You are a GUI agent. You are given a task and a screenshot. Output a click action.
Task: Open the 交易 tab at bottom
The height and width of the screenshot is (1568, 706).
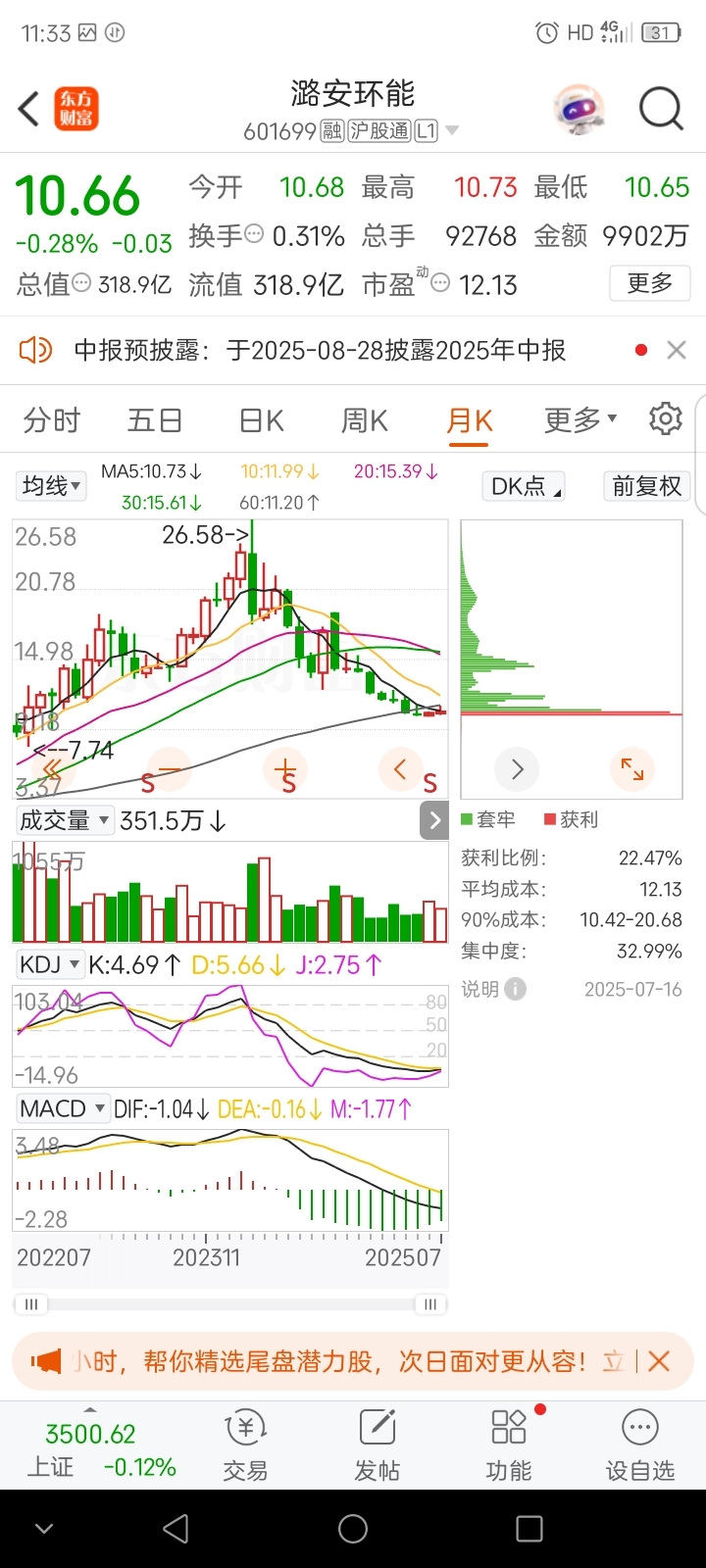(x=245, y=1445)
